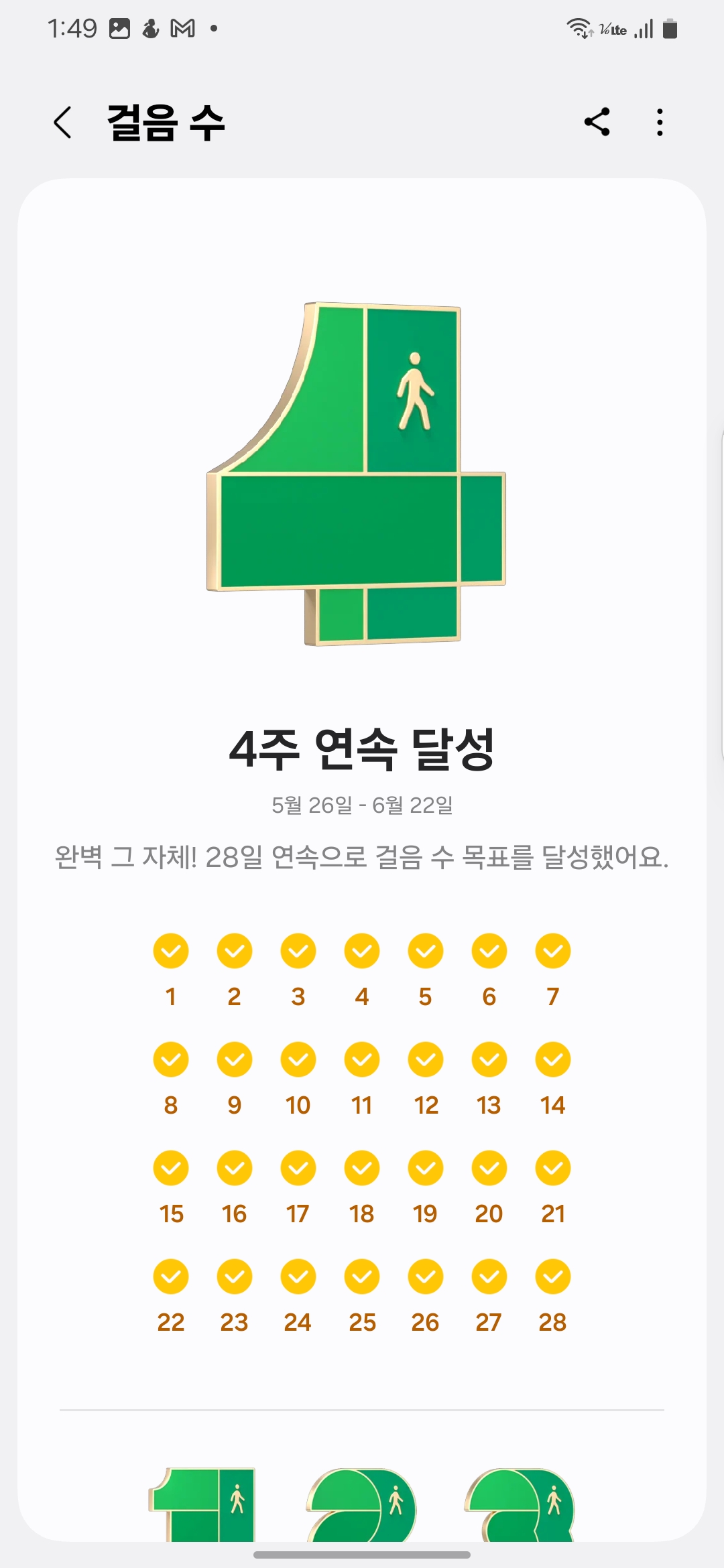The height and width of the screenshot is (1568, 724).
Task: Tap the share icon in the header
Action: [x=598, y=123]
